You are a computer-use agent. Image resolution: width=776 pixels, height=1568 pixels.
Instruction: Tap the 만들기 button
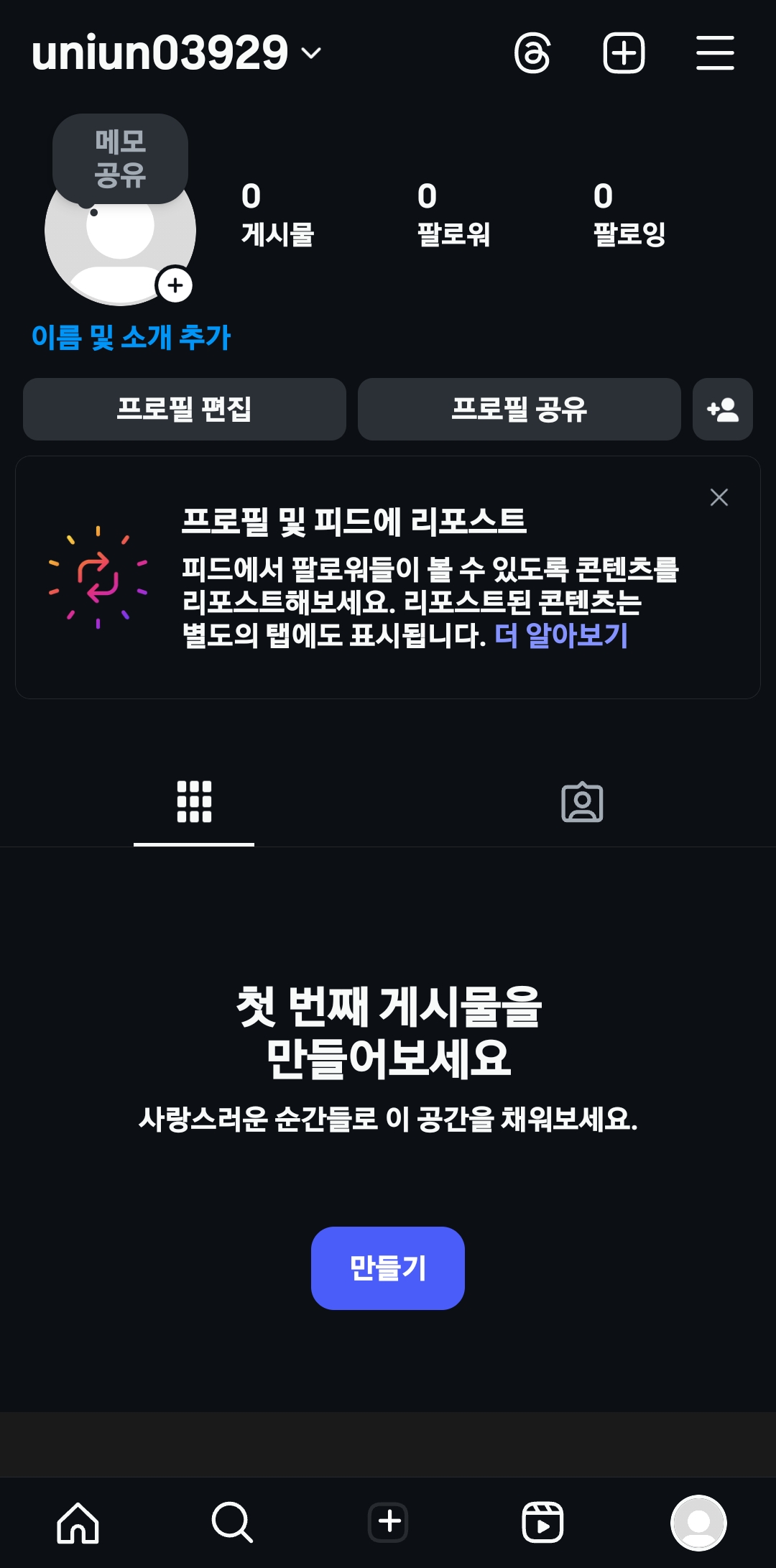point(387,1268)
